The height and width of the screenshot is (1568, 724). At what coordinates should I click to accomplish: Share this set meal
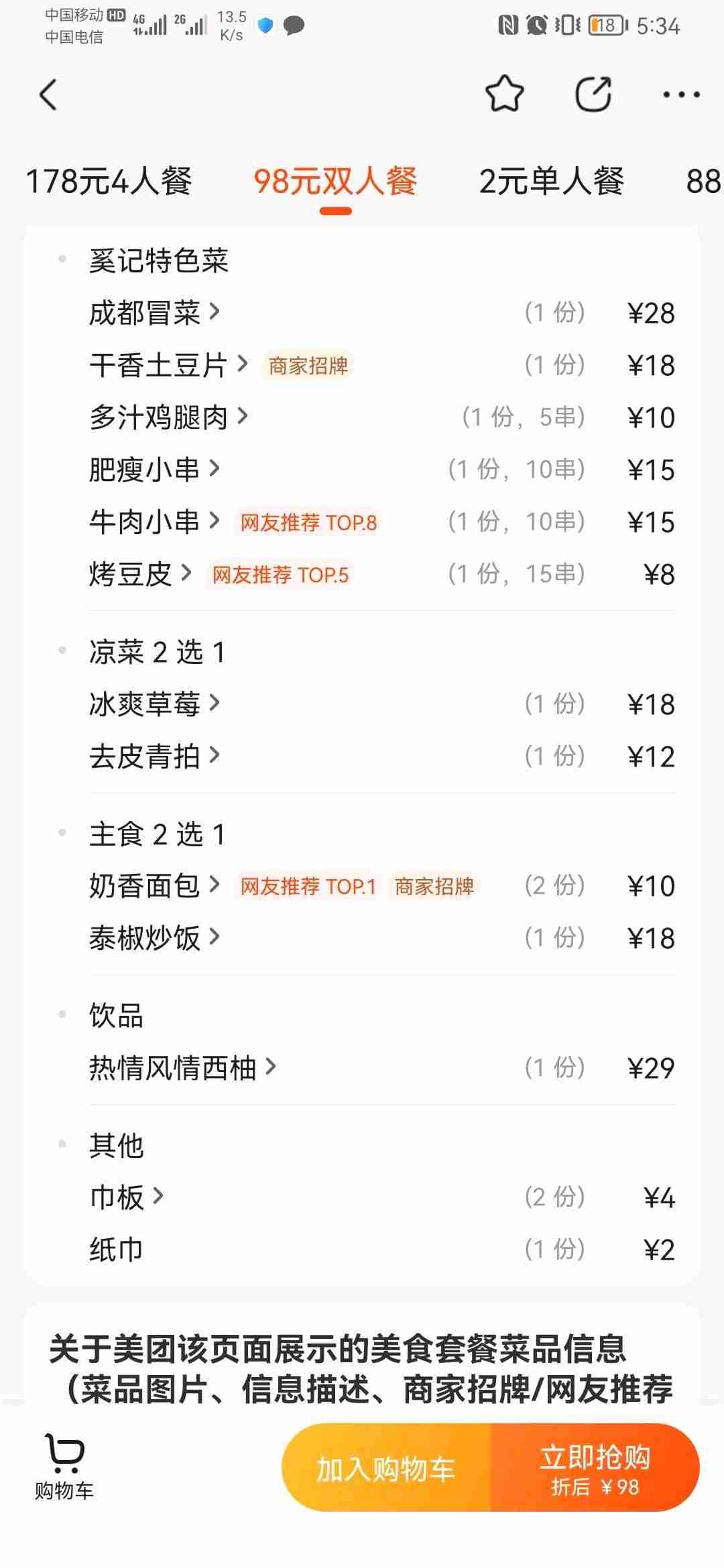click(x=593, y=94)
